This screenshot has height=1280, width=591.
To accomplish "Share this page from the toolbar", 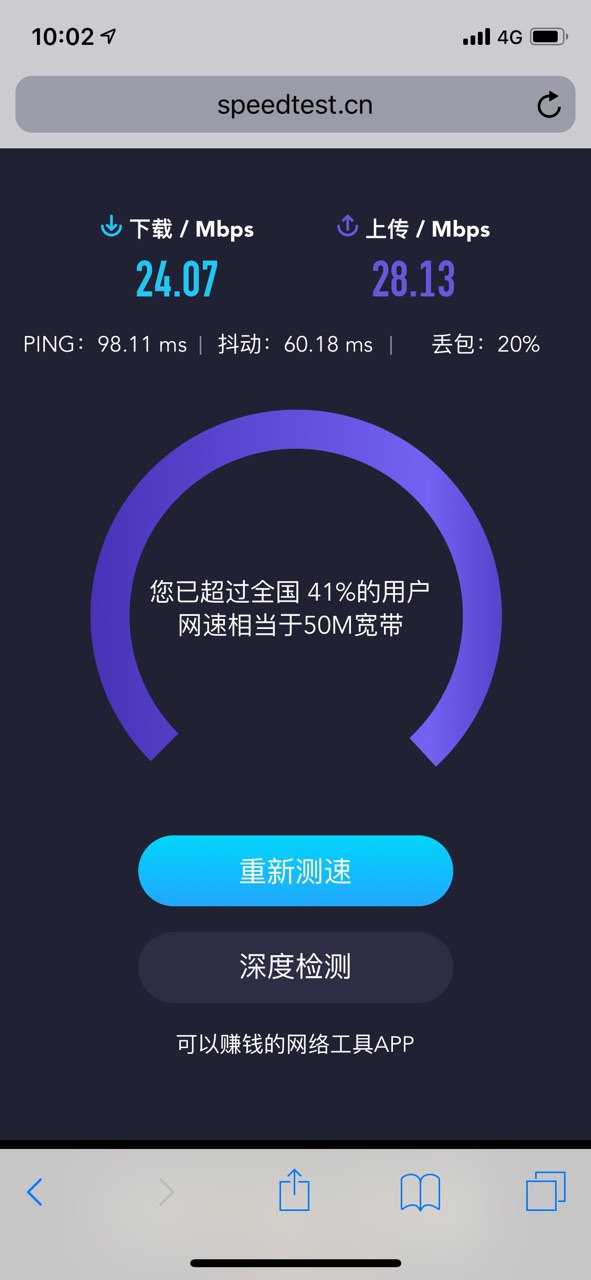I will 294,1190.
